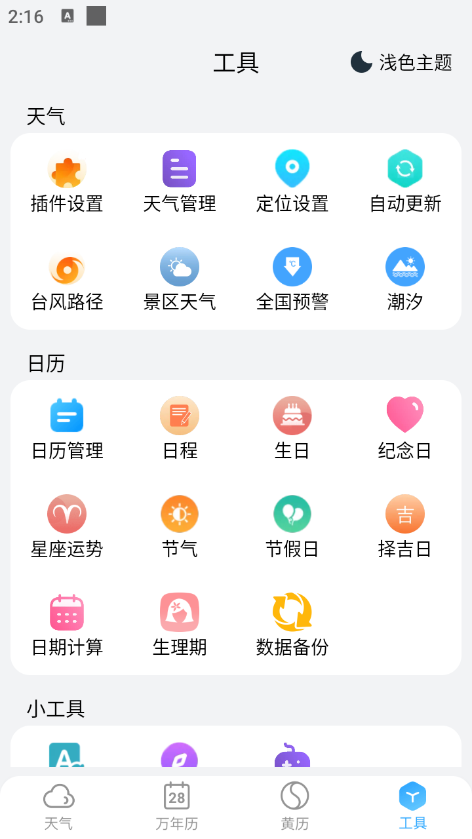Screen dimensions: 472x839
Task: Open 日历管理 calendar management
Action: [x=67, y=429]
